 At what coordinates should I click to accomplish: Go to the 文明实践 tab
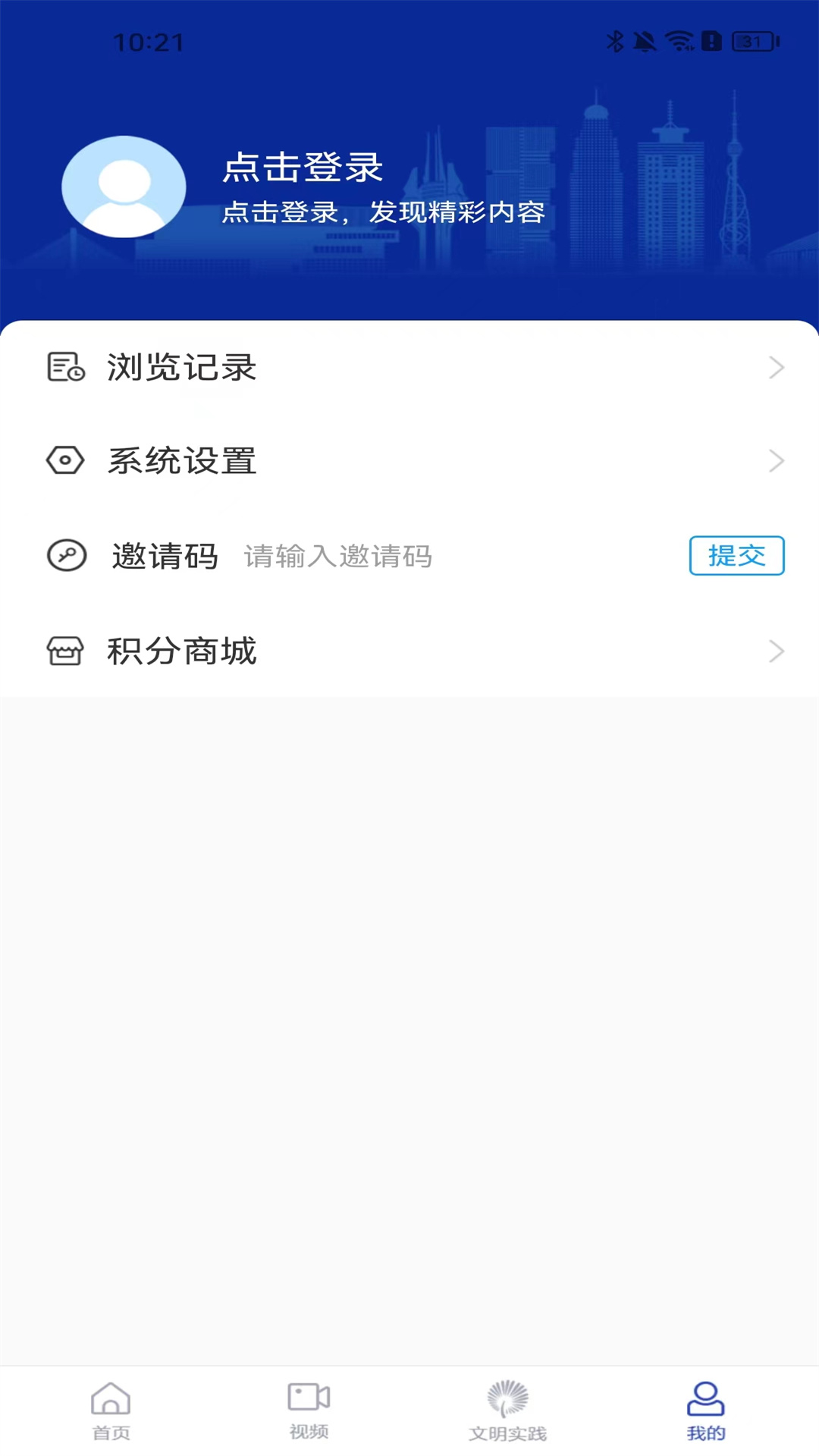tap(507, 1410)
